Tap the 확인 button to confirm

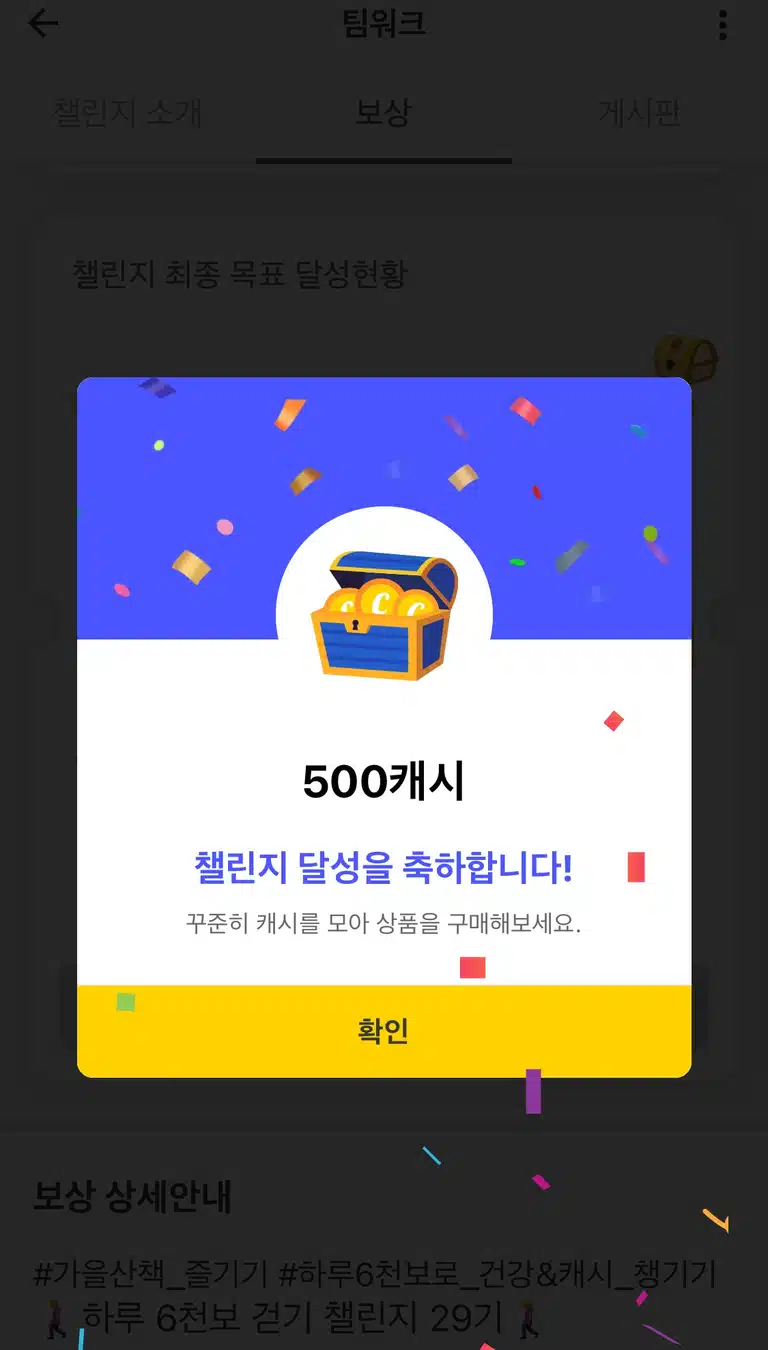coord(384,1031)
